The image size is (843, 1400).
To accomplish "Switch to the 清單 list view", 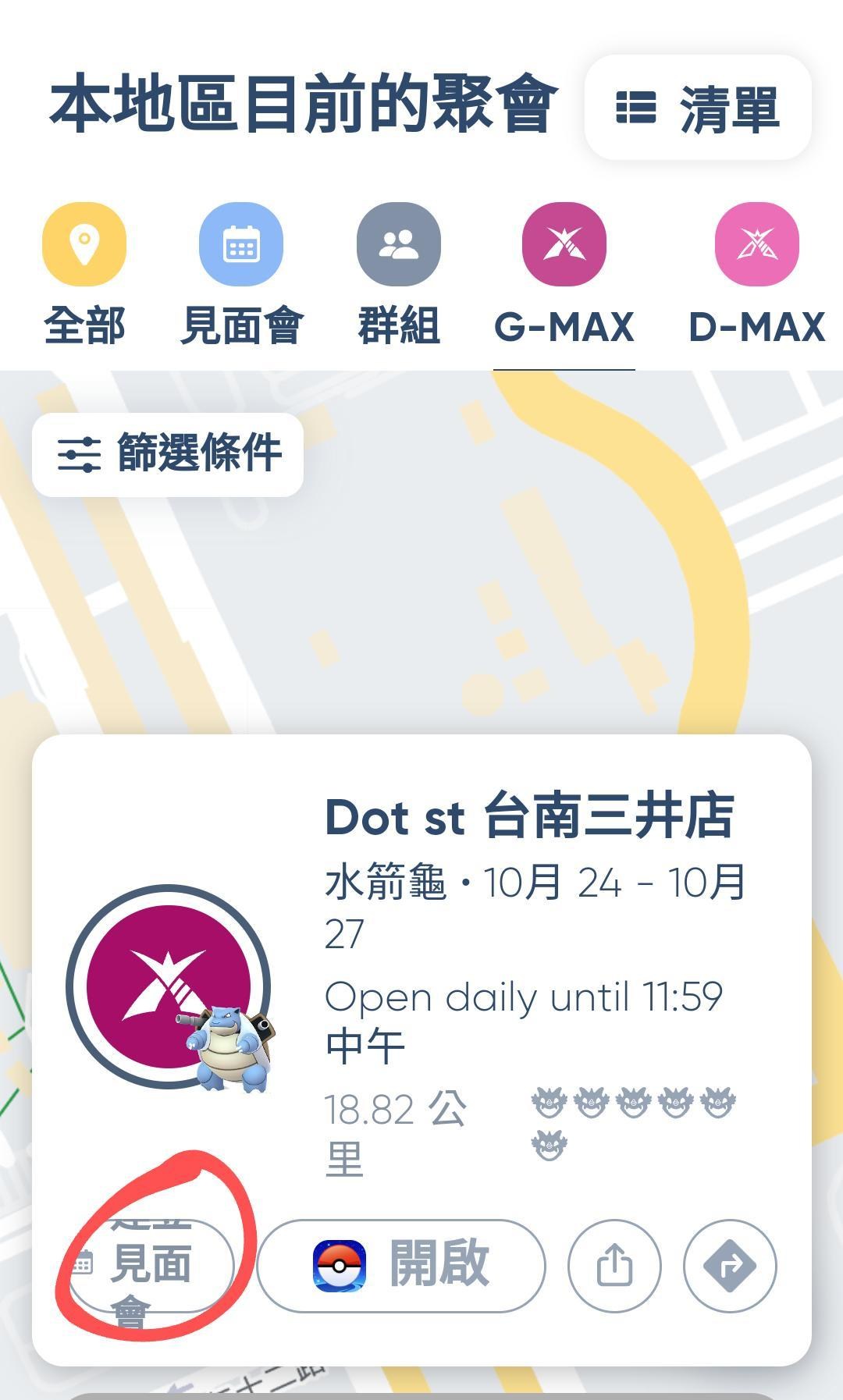I will tap(698, 108).
